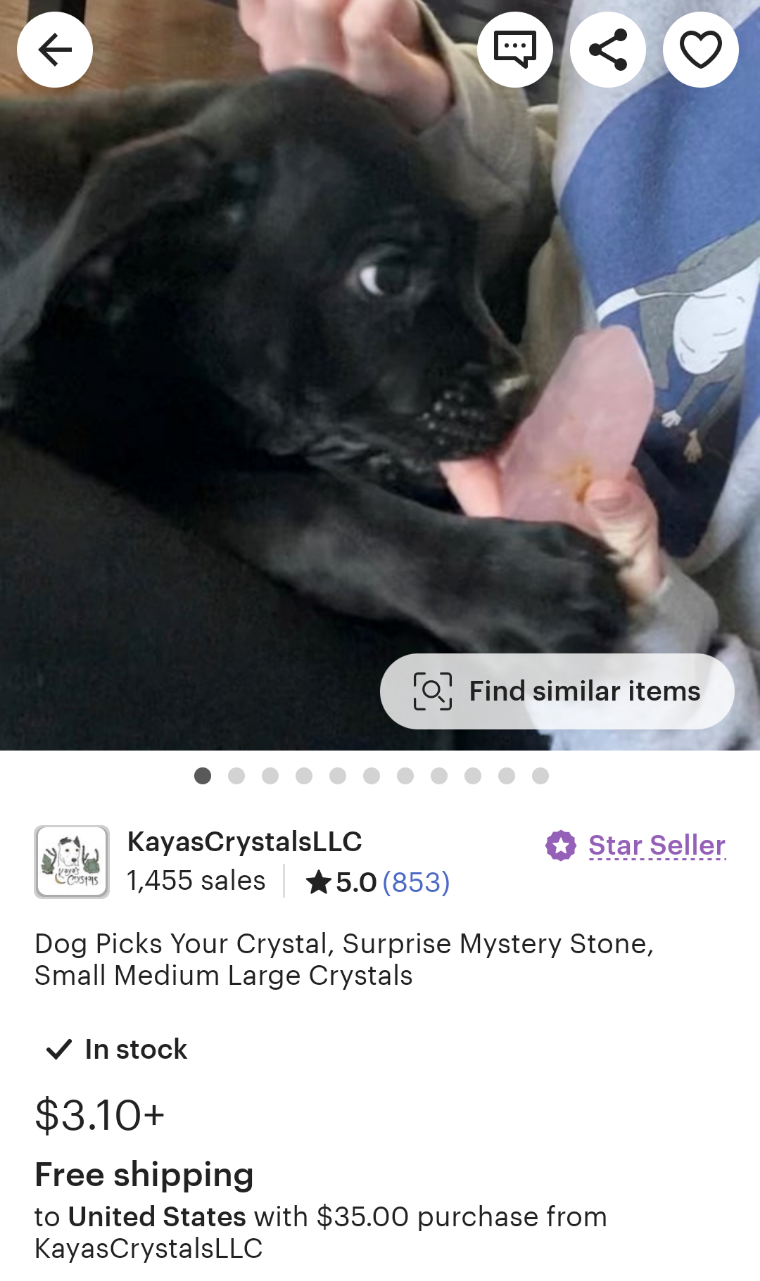Open the puppy product photo
This screenshot has height=1281, width=760.
(x=380, y=375)
